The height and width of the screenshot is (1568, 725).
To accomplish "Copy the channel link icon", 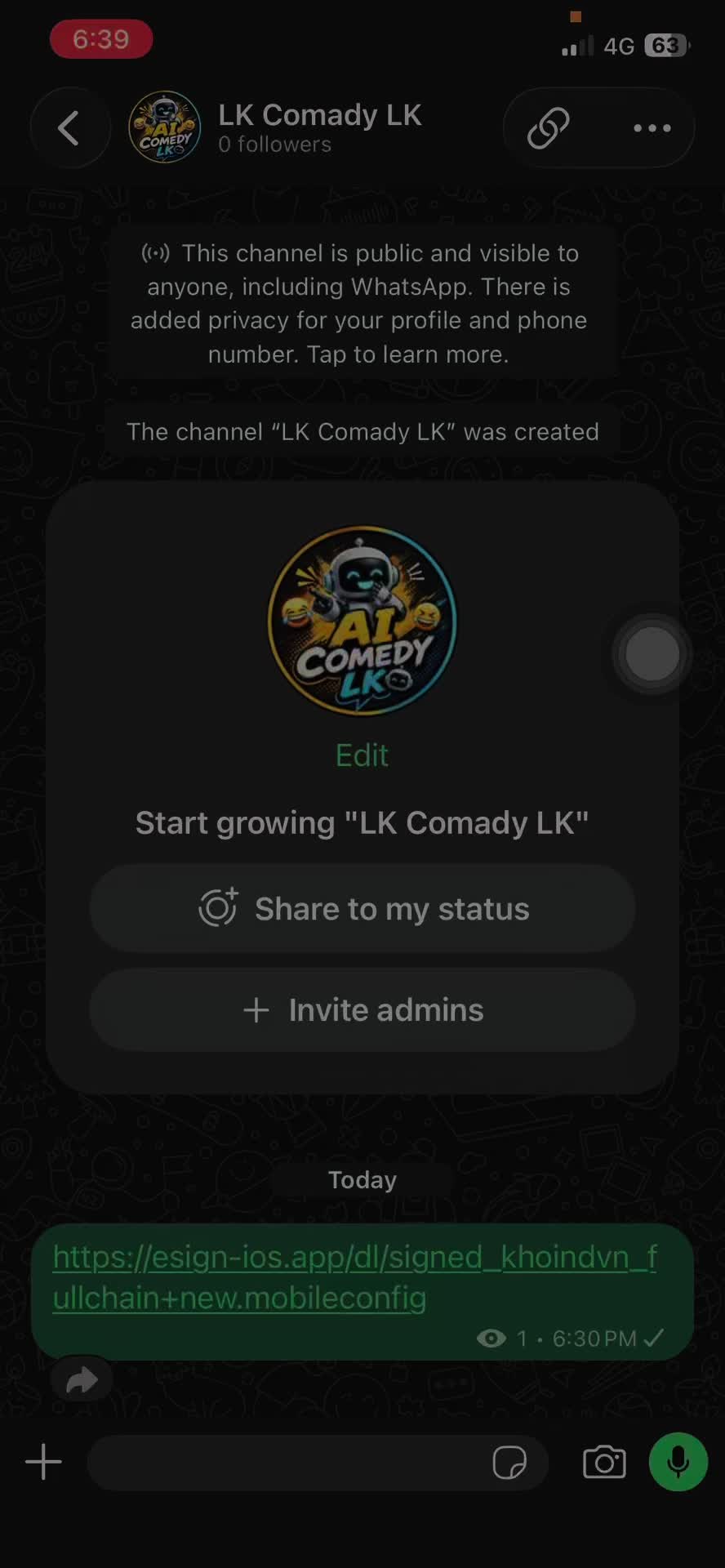I will [x=548, y=128].
